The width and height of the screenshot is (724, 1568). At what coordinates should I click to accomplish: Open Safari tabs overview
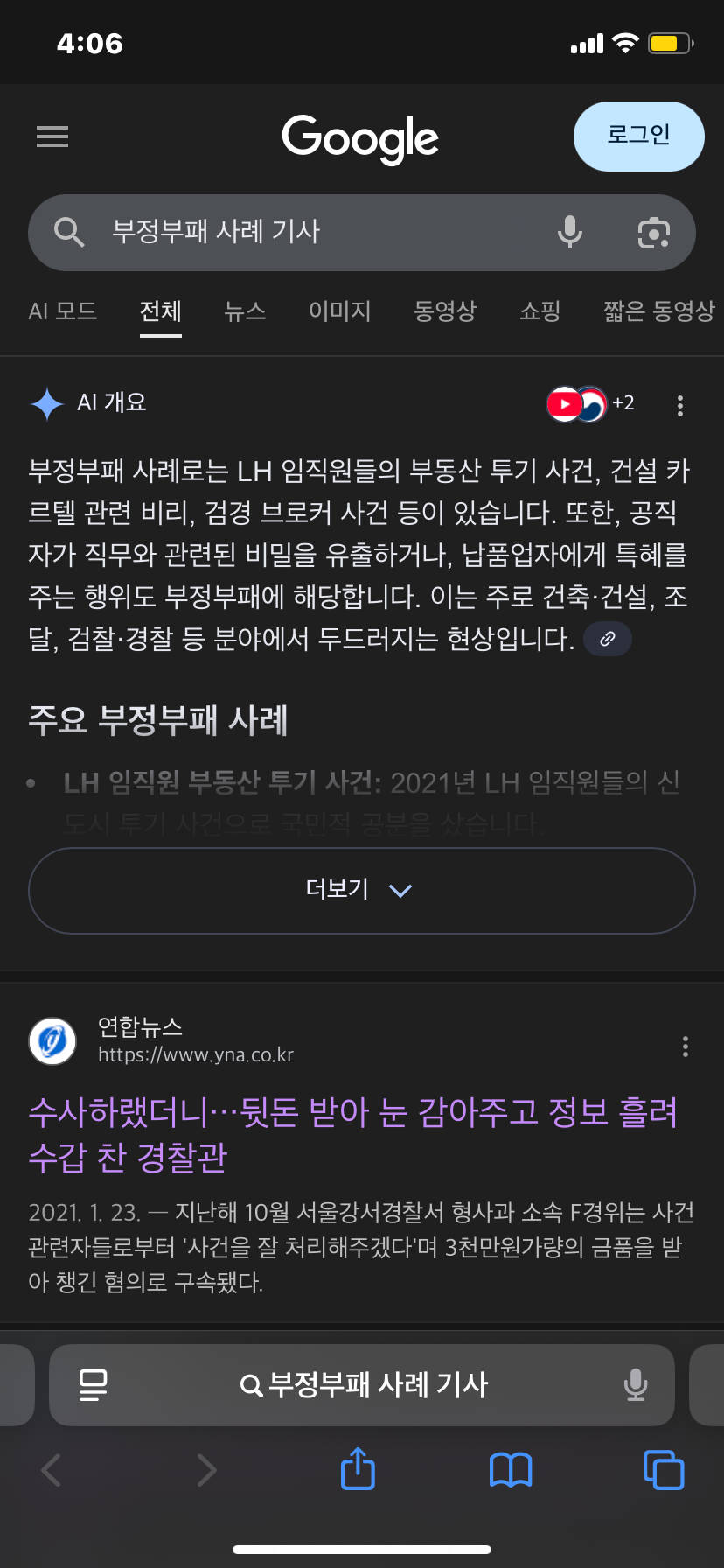(664, 1469)
